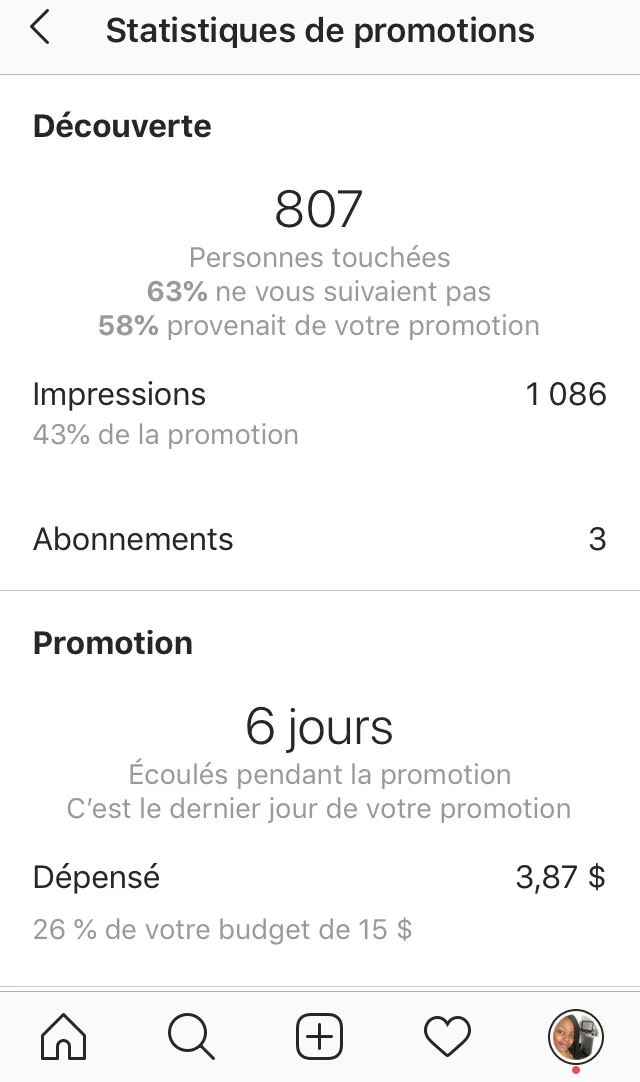Open the profile picture tab
Screen dimensions: 640x1082
point(576,1036)
